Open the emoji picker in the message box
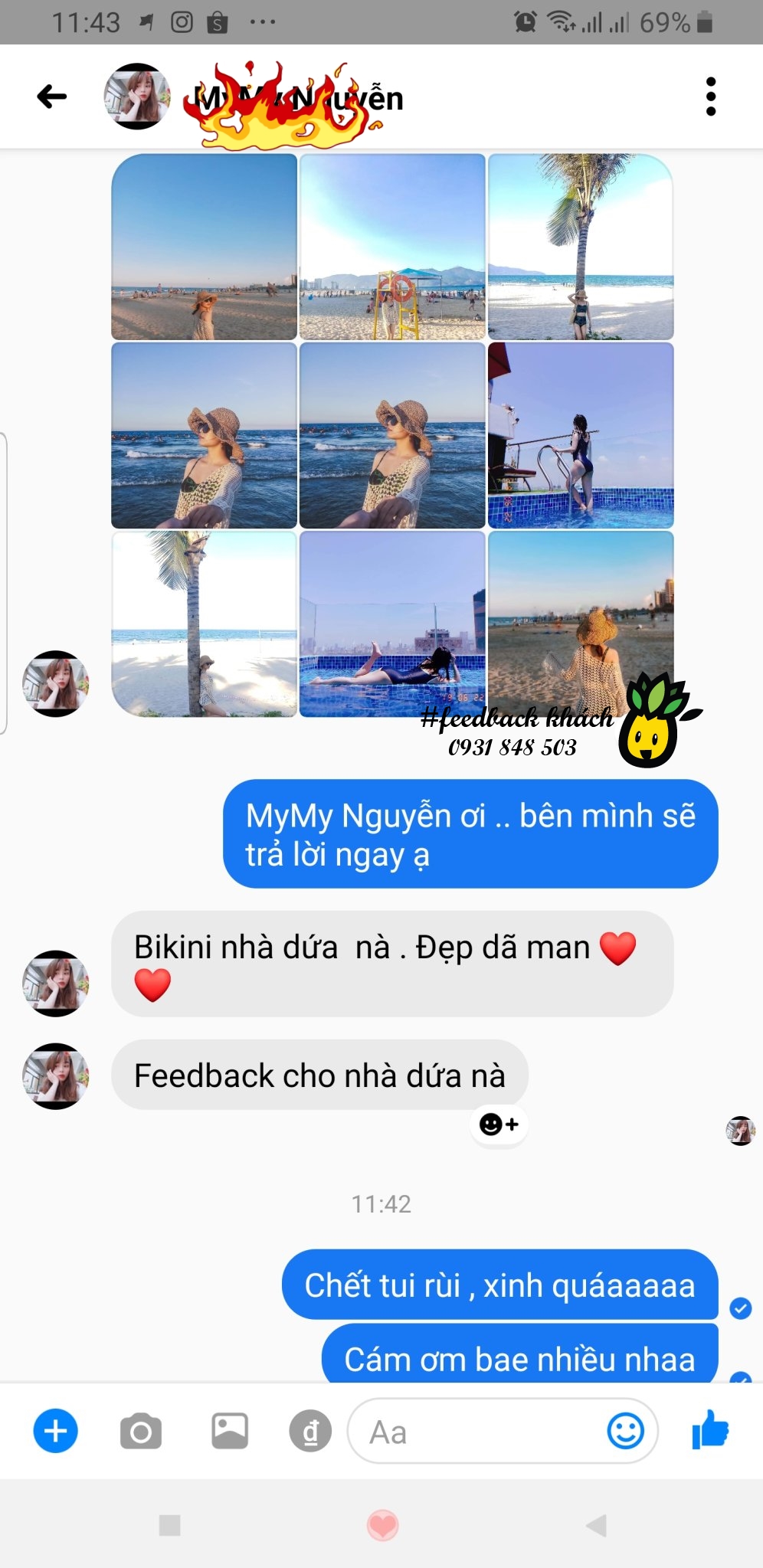Image resolution: width=763 pixels, height=1568 pixels. (x=625, y=1431)
